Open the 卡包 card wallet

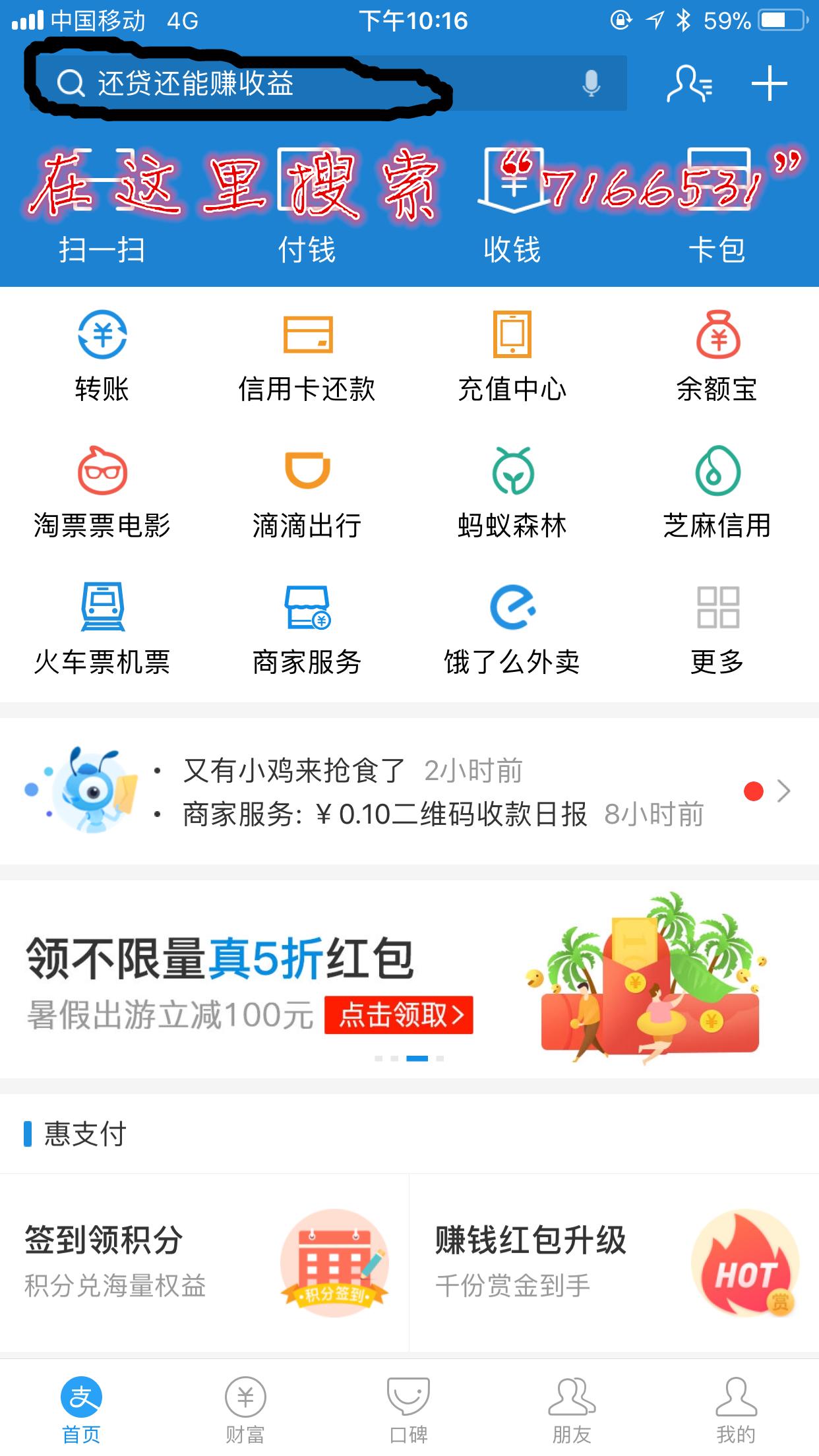point(717,218)
